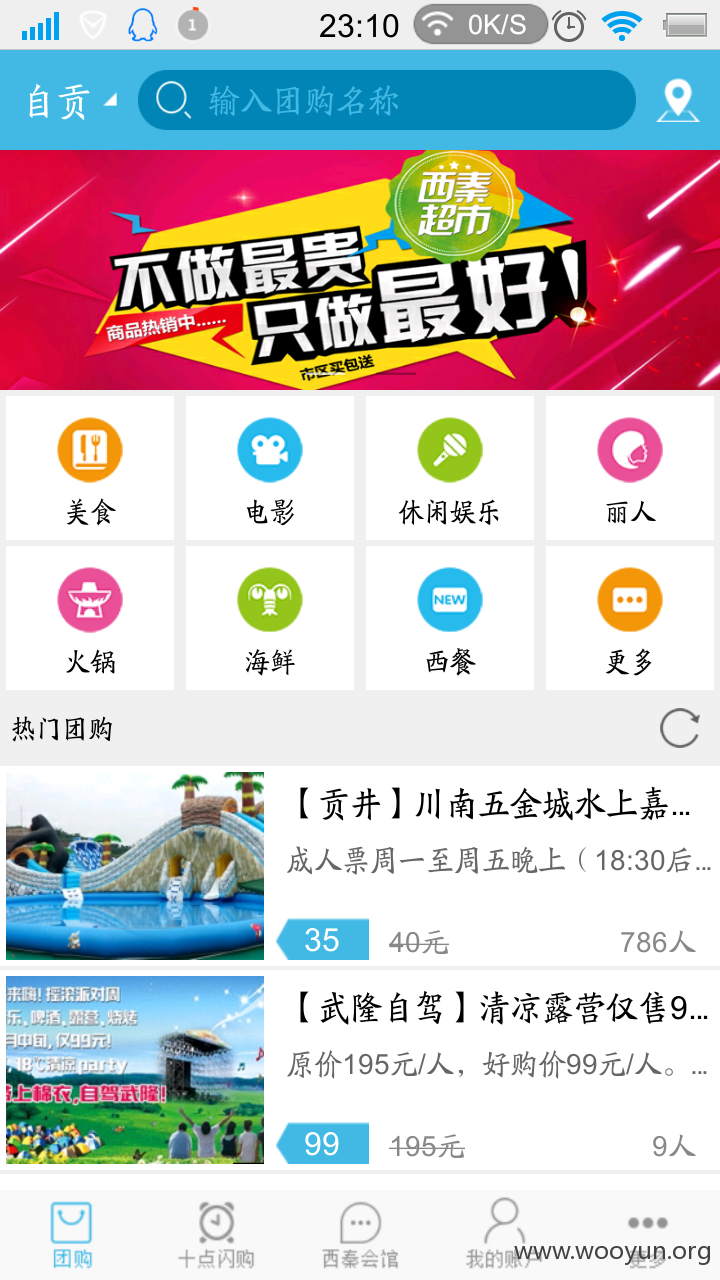Open the 西餐 category

[450, 618]
